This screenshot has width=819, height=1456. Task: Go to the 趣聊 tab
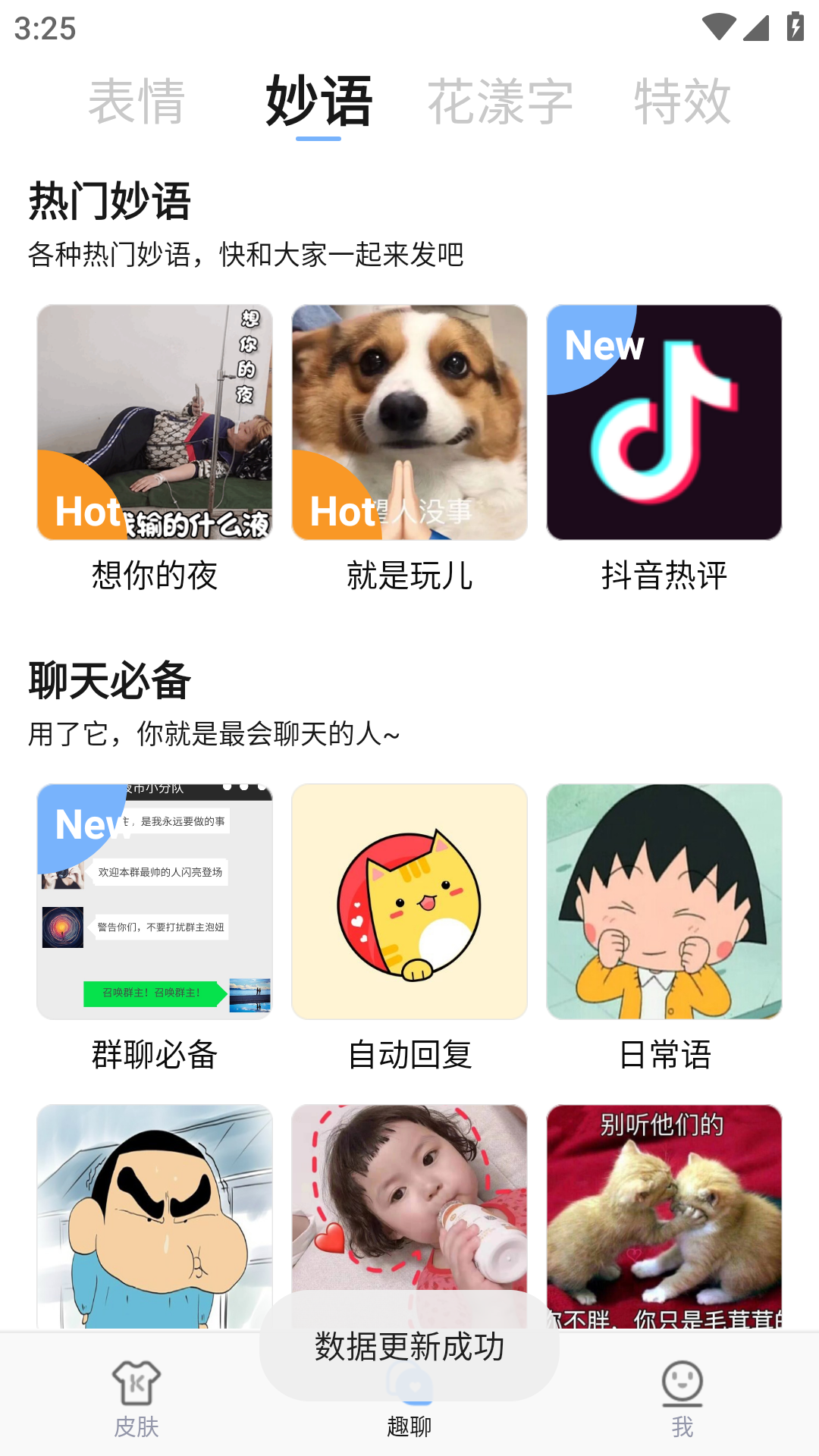(x=409, y=1424)
